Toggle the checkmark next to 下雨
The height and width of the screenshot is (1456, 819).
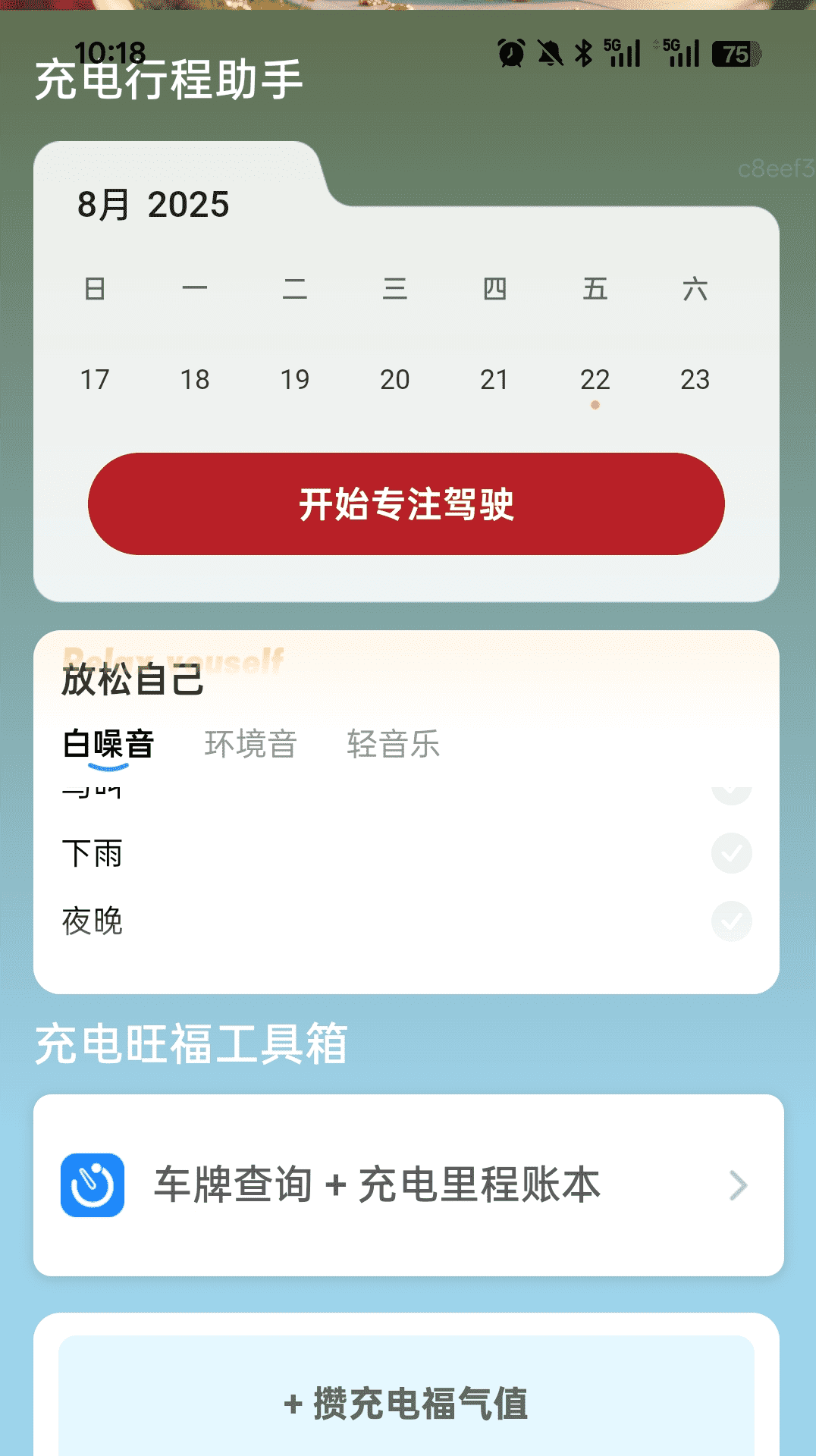tap(730, 854)
